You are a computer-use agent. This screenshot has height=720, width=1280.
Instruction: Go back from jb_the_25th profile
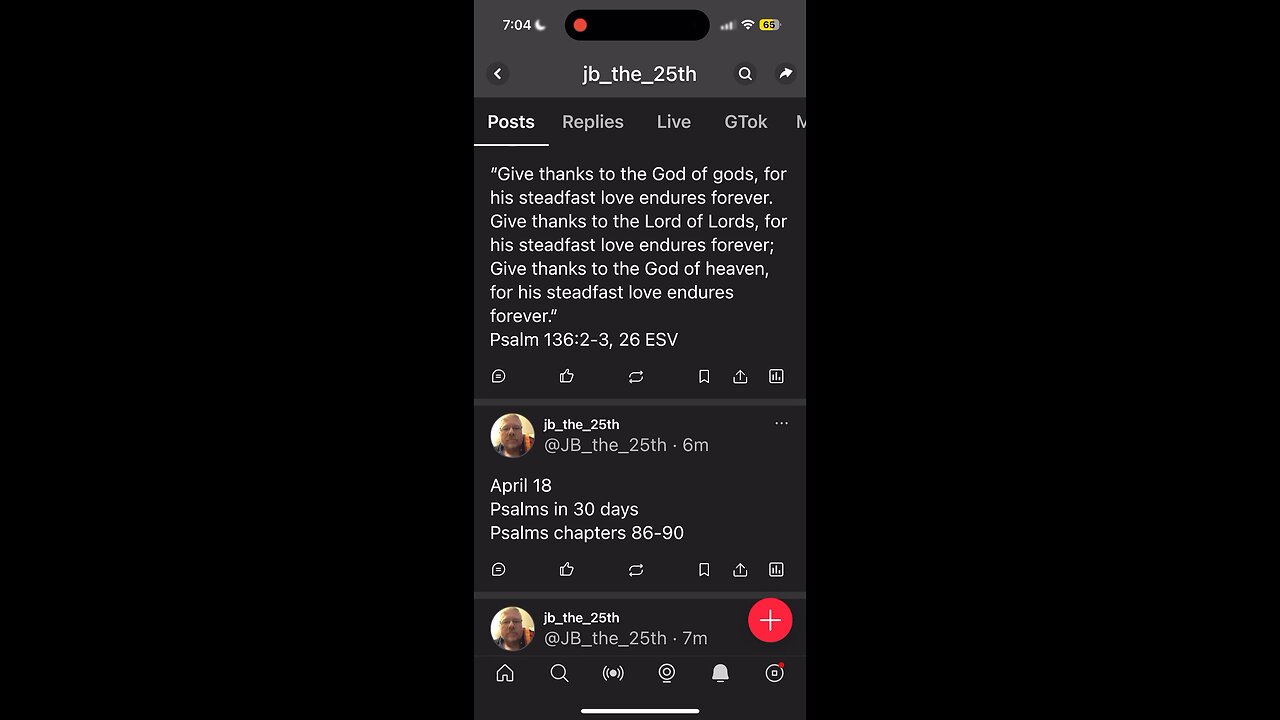point(498,74)
